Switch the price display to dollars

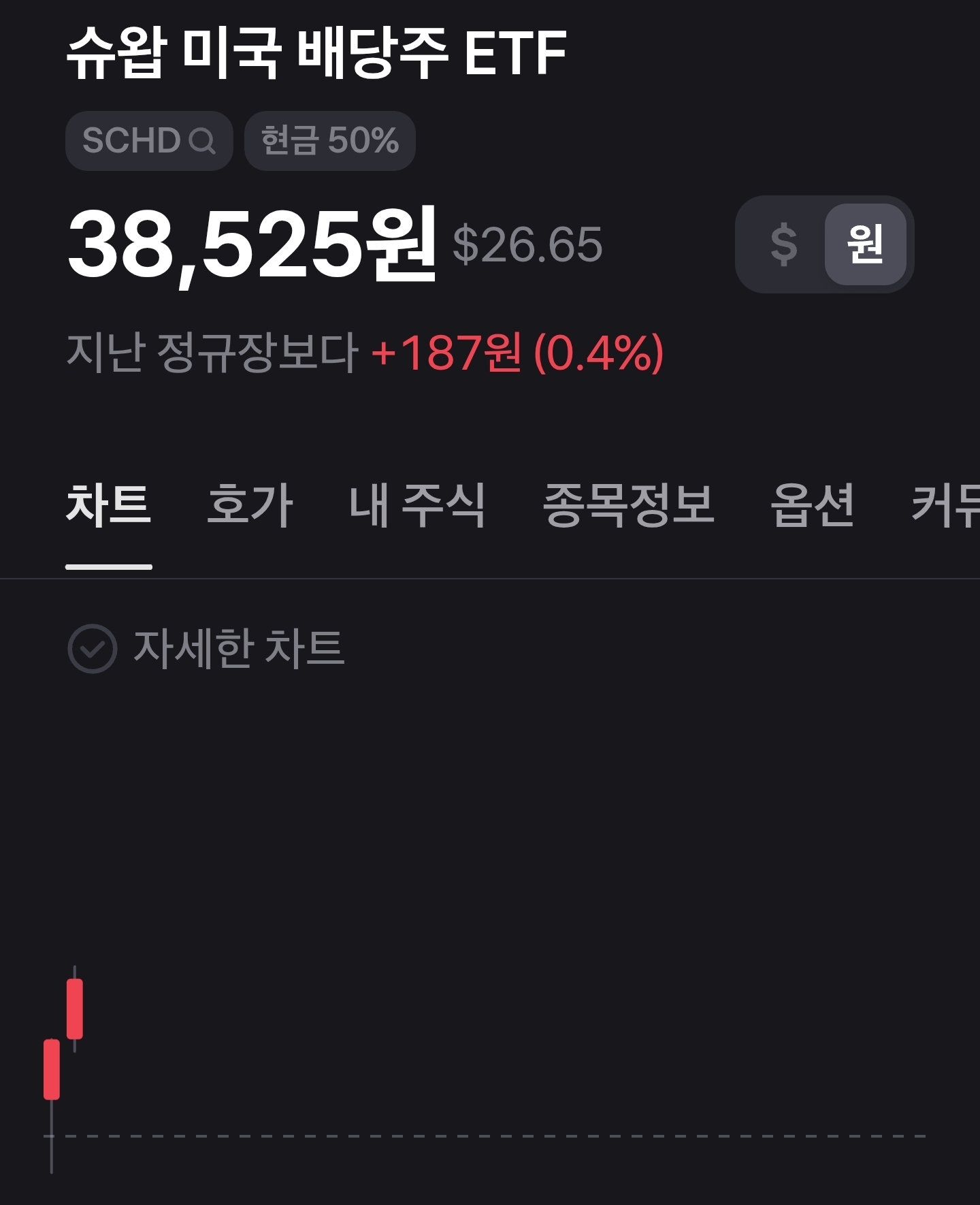click(783, 244)
